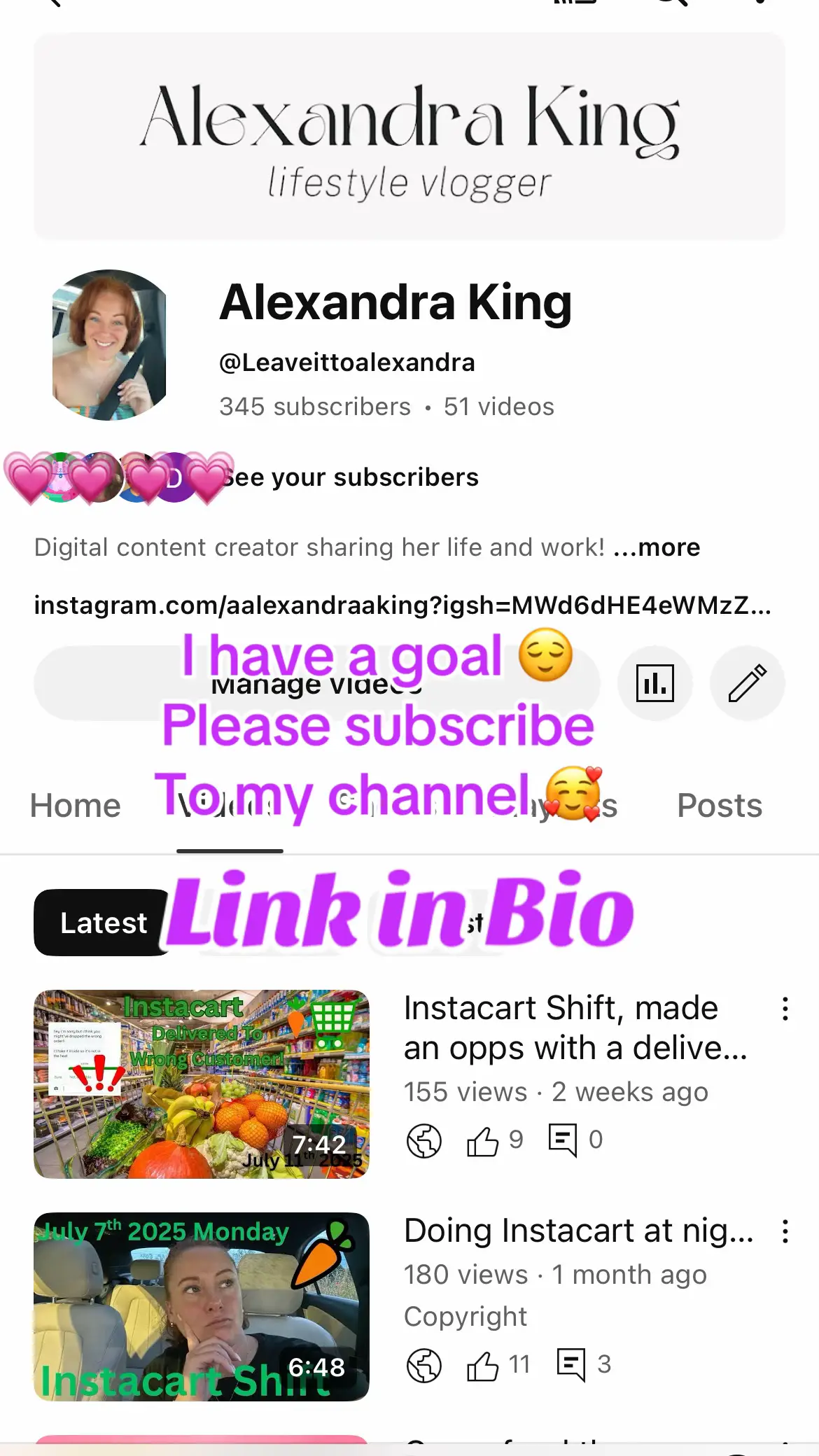Open the Instagram link in channel bio
The height and width of the screenshot is (1456, 819).
pos(402,605)
